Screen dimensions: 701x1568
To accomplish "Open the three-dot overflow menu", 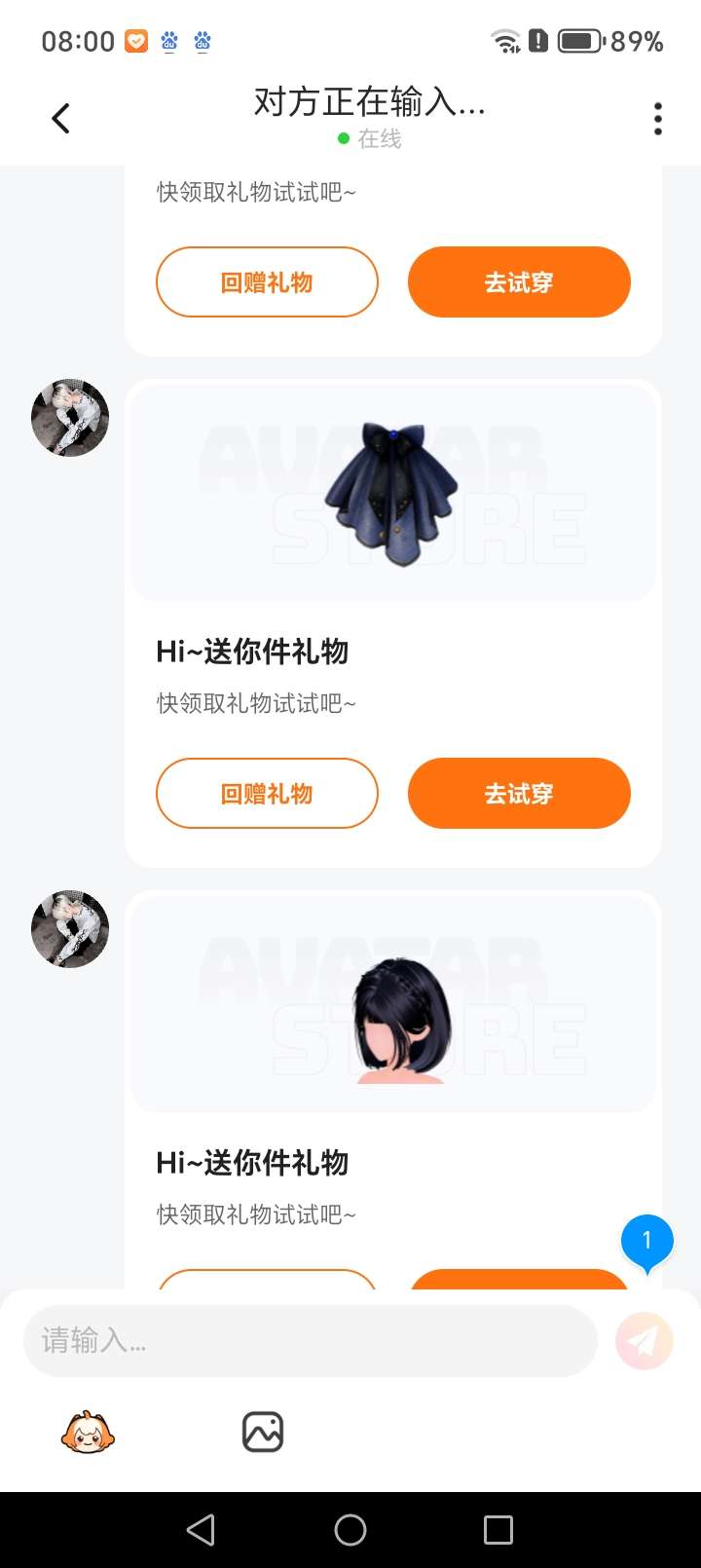I will point(658,119).
